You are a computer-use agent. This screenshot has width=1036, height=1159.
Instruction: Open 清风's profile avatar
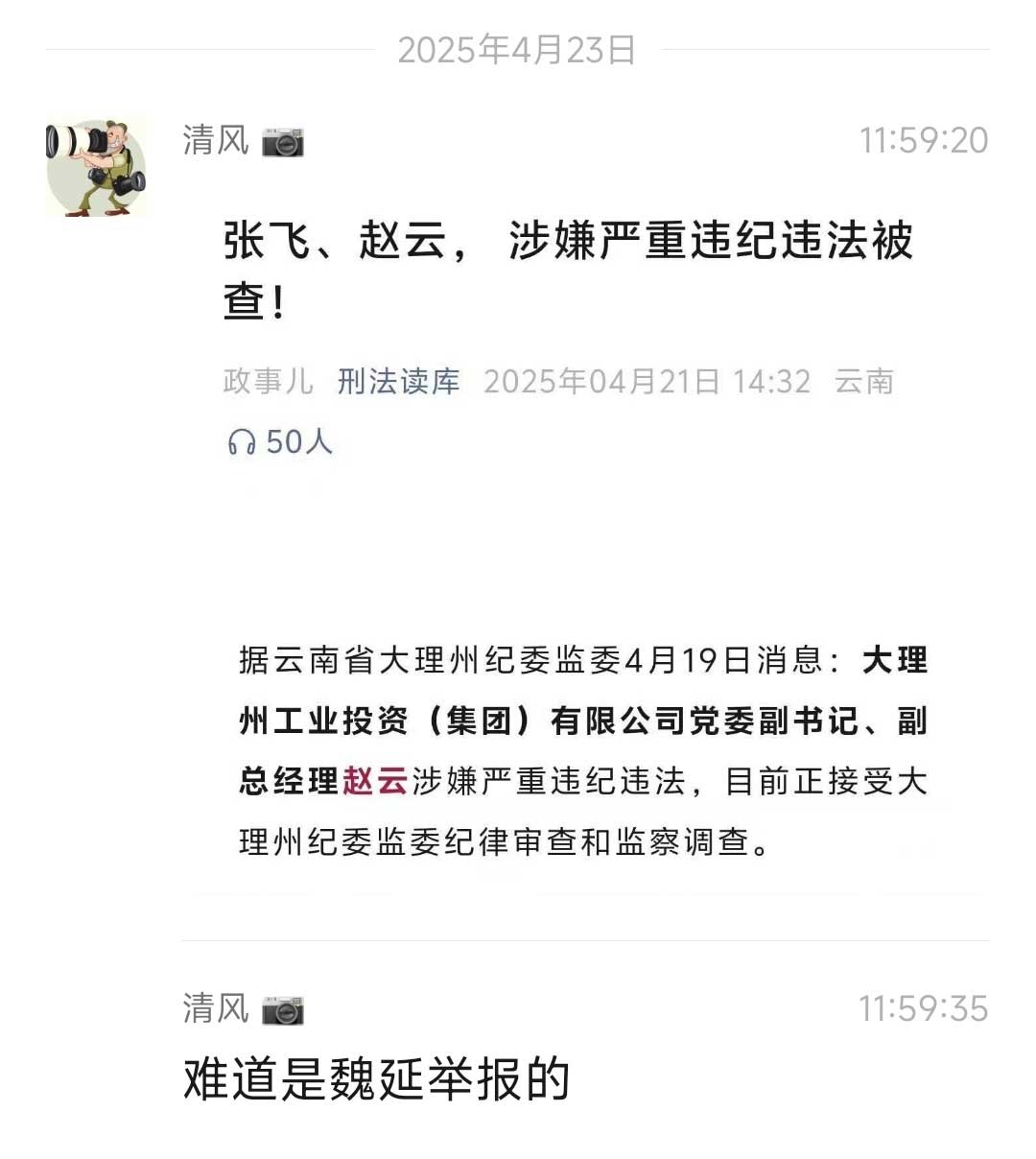coord(96,168)
